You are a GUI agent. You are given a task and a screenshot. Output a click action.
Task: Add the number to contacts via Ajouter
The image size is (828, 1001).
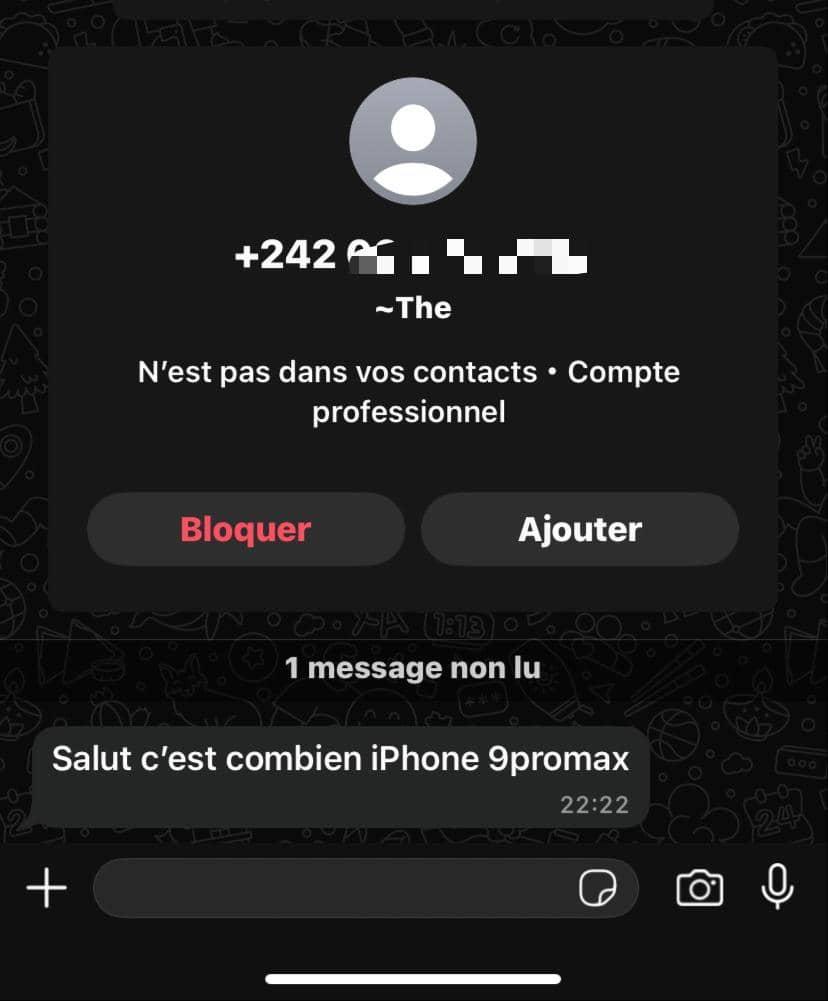(x=580, y=529)
